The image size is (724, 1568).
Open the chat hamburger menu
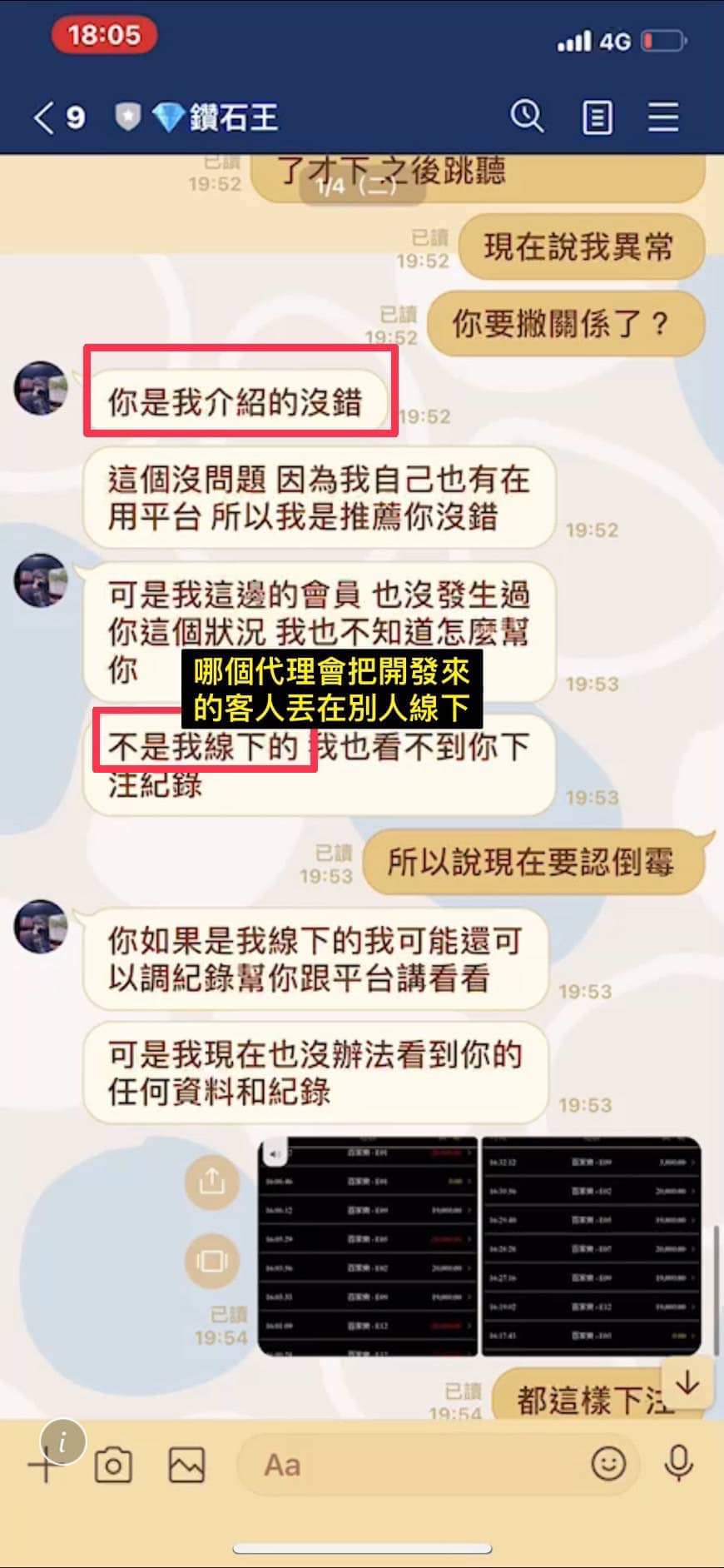pos(663,117)
